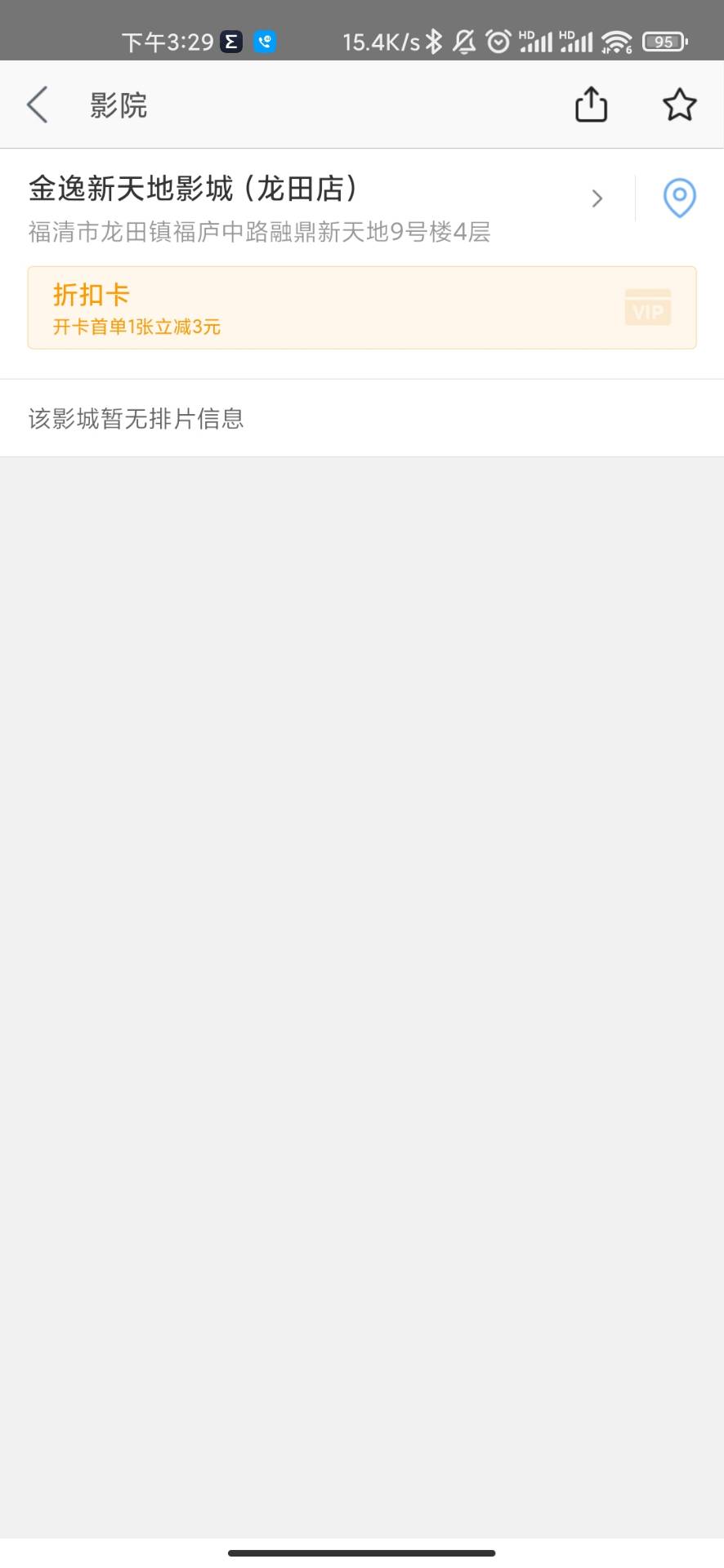Go back from the 影院 page
Screen dimensions: 724x1568
coord(38,105)
